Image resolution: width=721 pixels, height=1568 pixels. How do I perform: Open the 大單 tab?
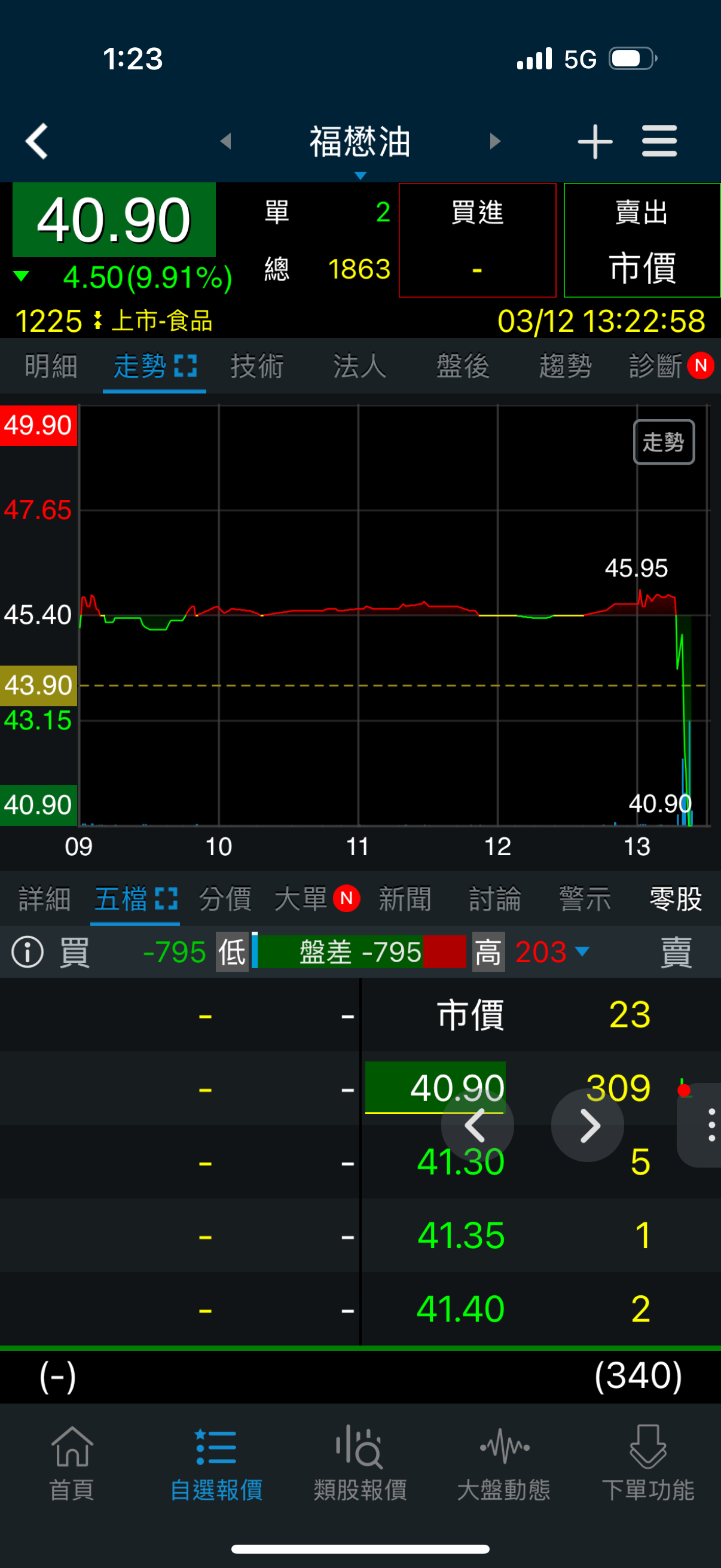302,899
